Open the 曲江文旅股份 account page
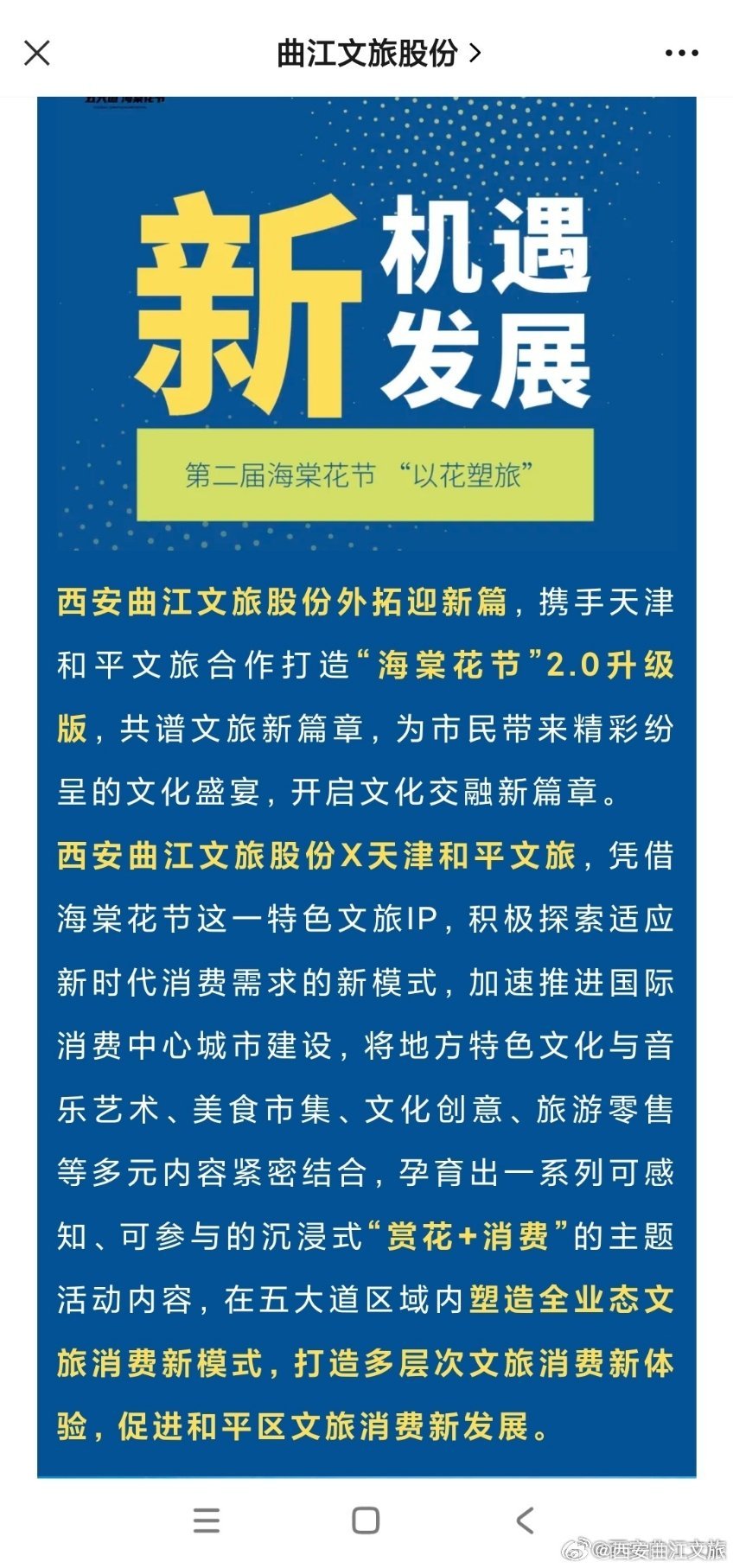The width and height of the screenshot is (733, 1568). (378, 53)
